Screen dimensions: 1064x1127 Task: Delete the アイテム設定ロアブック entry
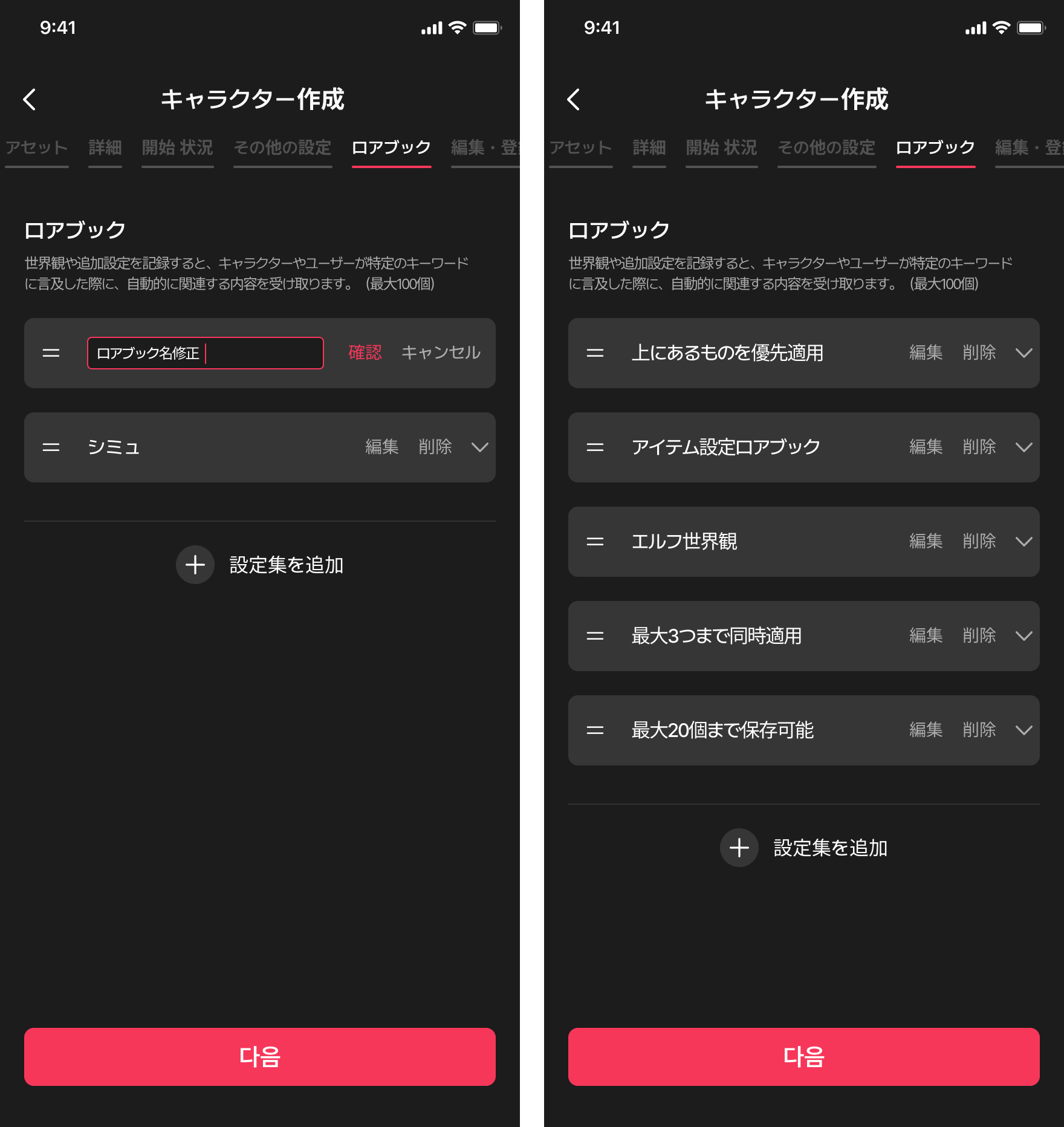[979, 447]
